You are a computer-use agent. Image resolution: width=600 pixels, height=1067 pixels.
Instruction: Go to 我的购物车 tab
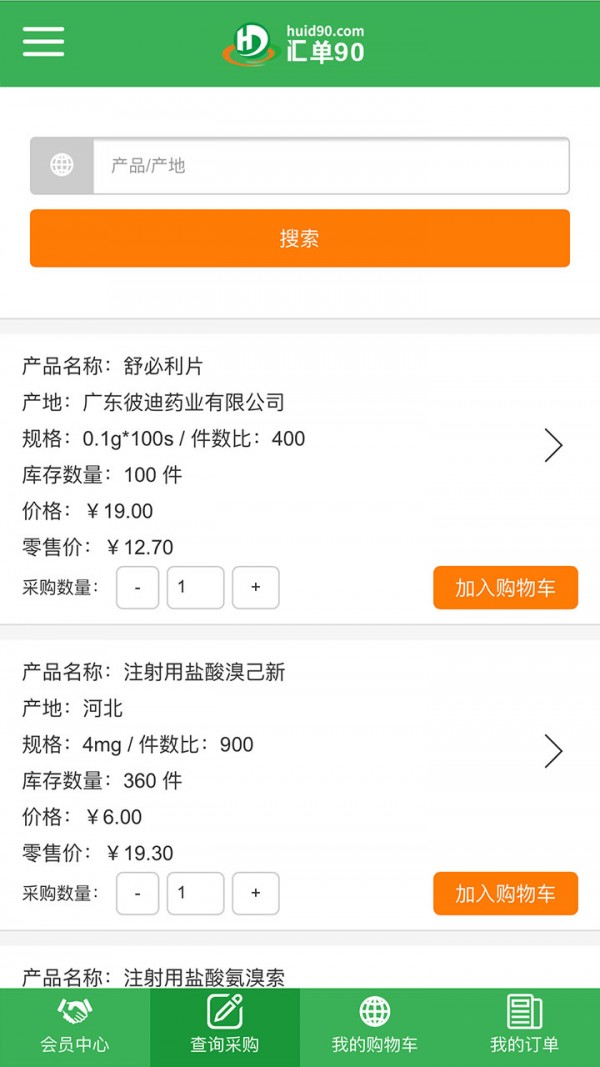point(375,1028)
